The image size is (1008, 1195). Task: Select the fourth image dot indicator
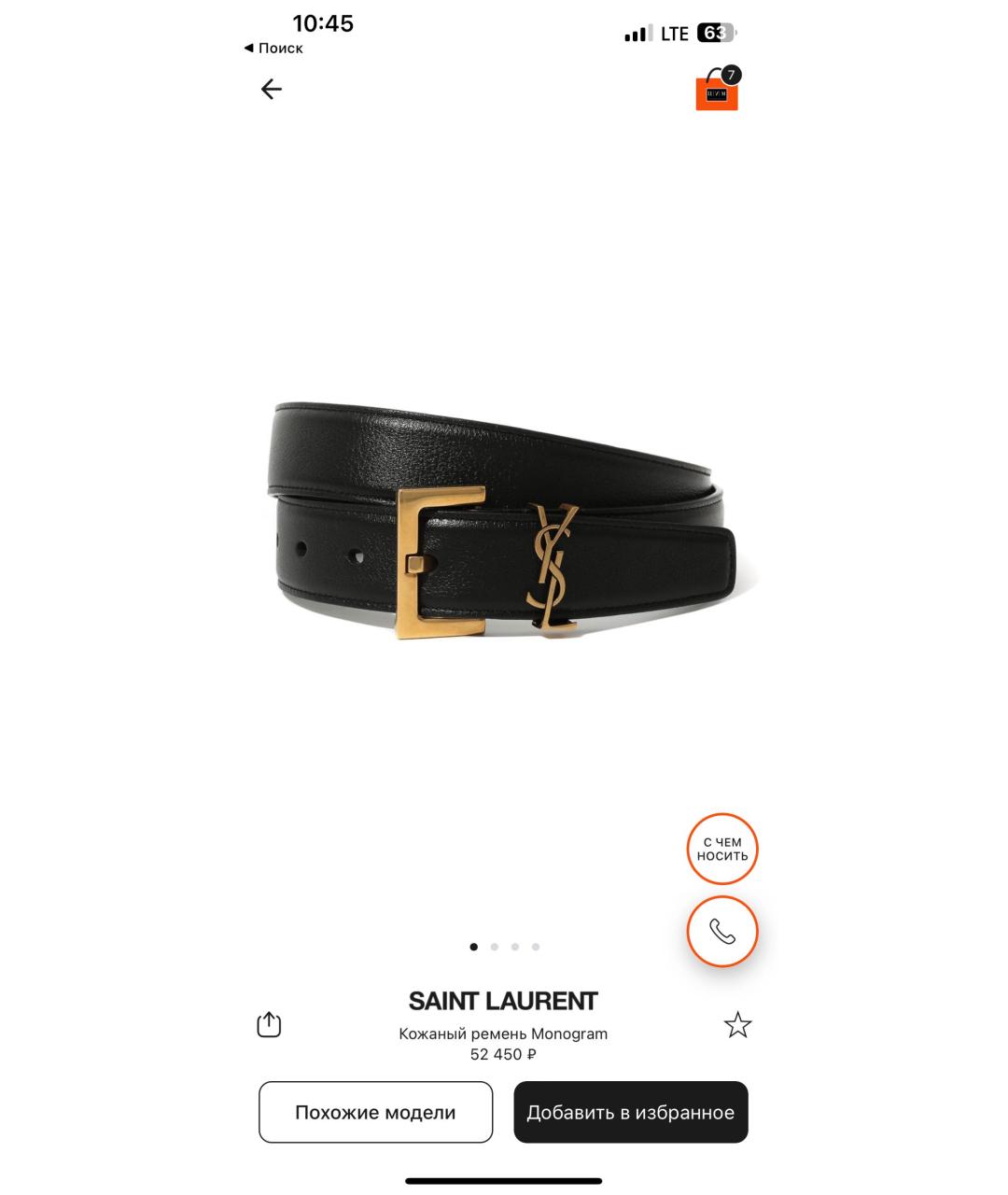[x=535, y=946]
